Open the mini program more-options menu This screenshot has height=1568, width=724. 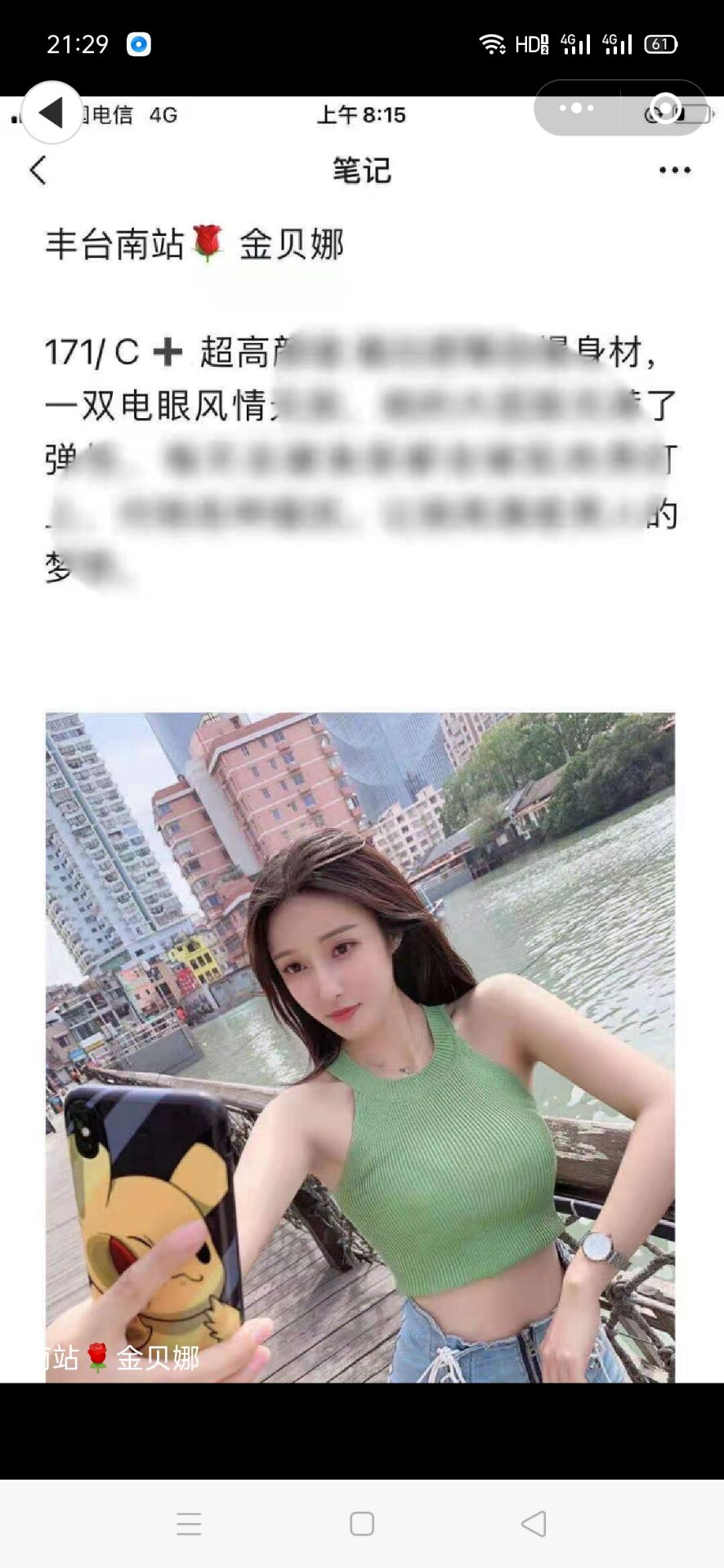577,108
